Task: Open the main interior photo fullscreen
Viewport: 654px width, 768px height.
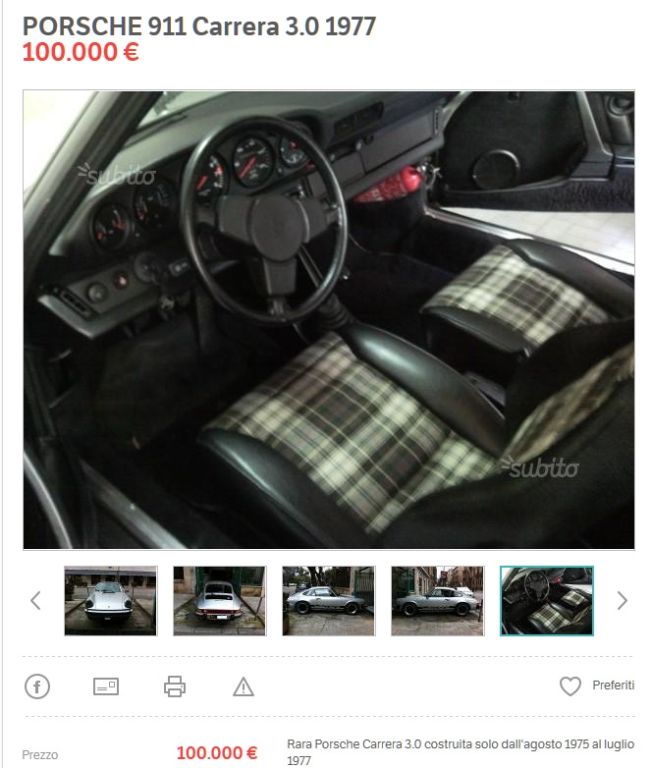Action: click(x=328, y=320)
